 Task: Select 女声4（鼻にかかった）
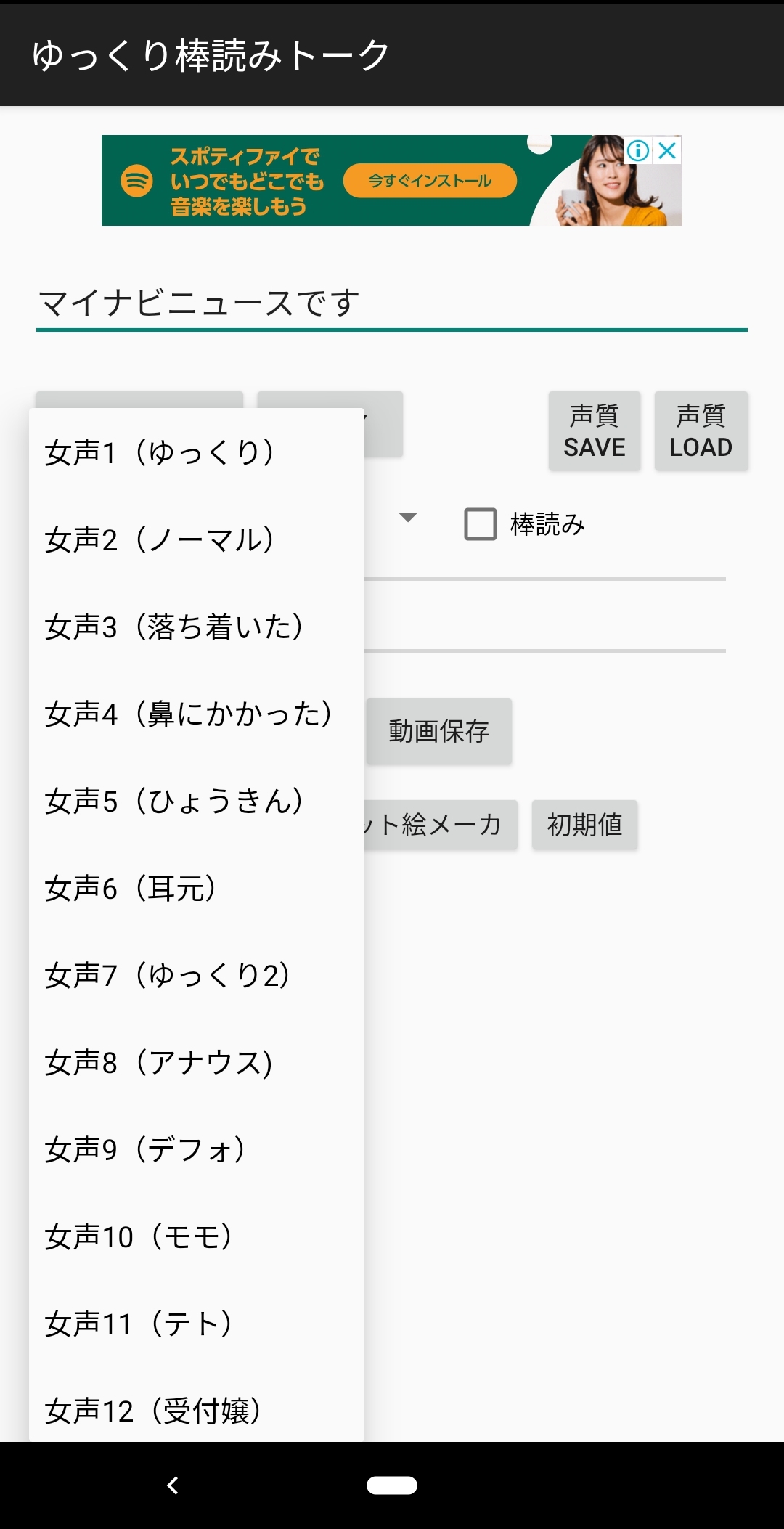196,714
